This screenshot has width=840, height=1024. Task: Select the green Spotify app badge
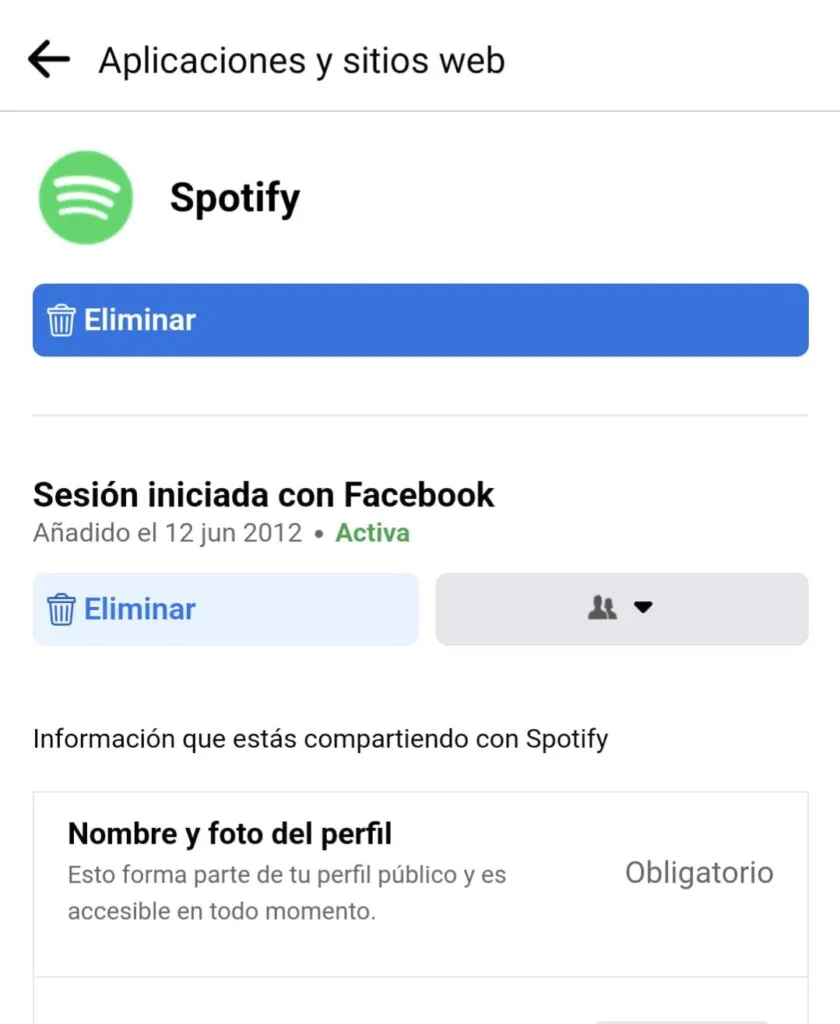tap(85, 197)
